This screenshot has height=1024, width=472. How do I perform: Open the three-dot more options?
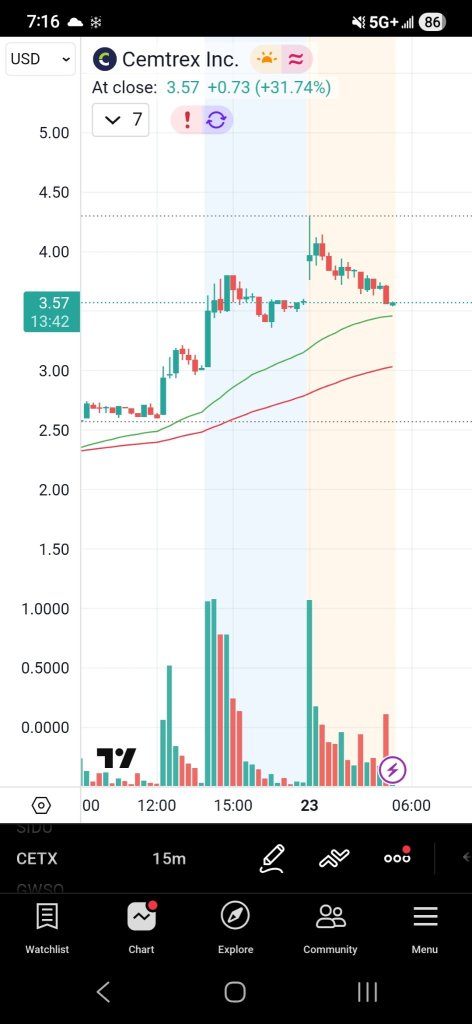coord(397,857)
